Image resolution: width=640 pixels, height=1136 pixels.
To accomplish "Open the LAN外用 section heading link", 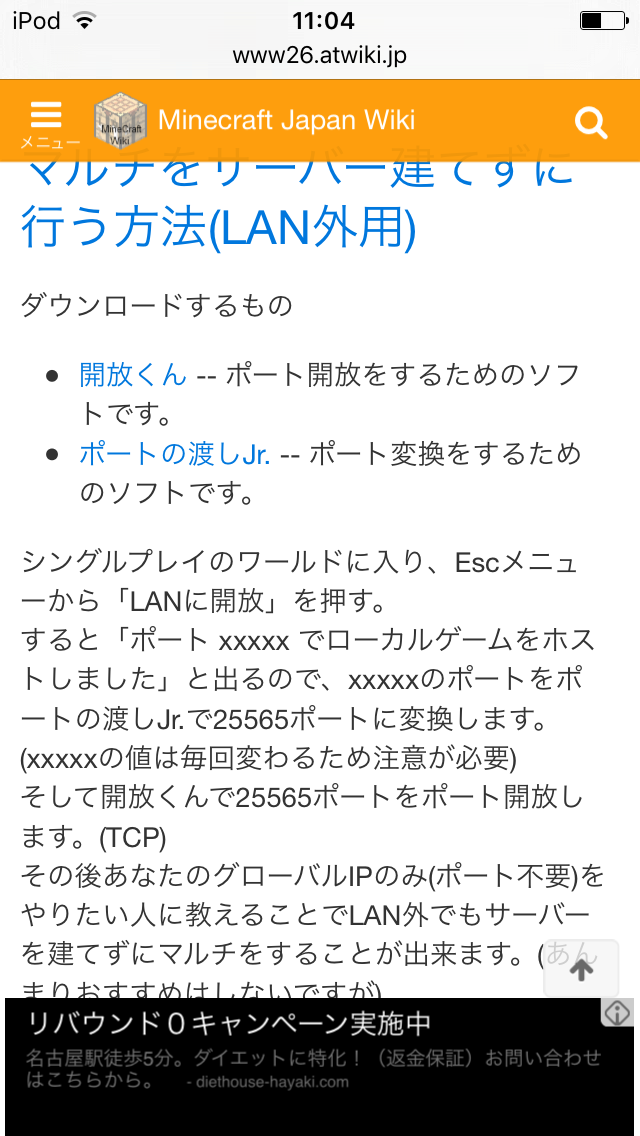I will 218,226.
